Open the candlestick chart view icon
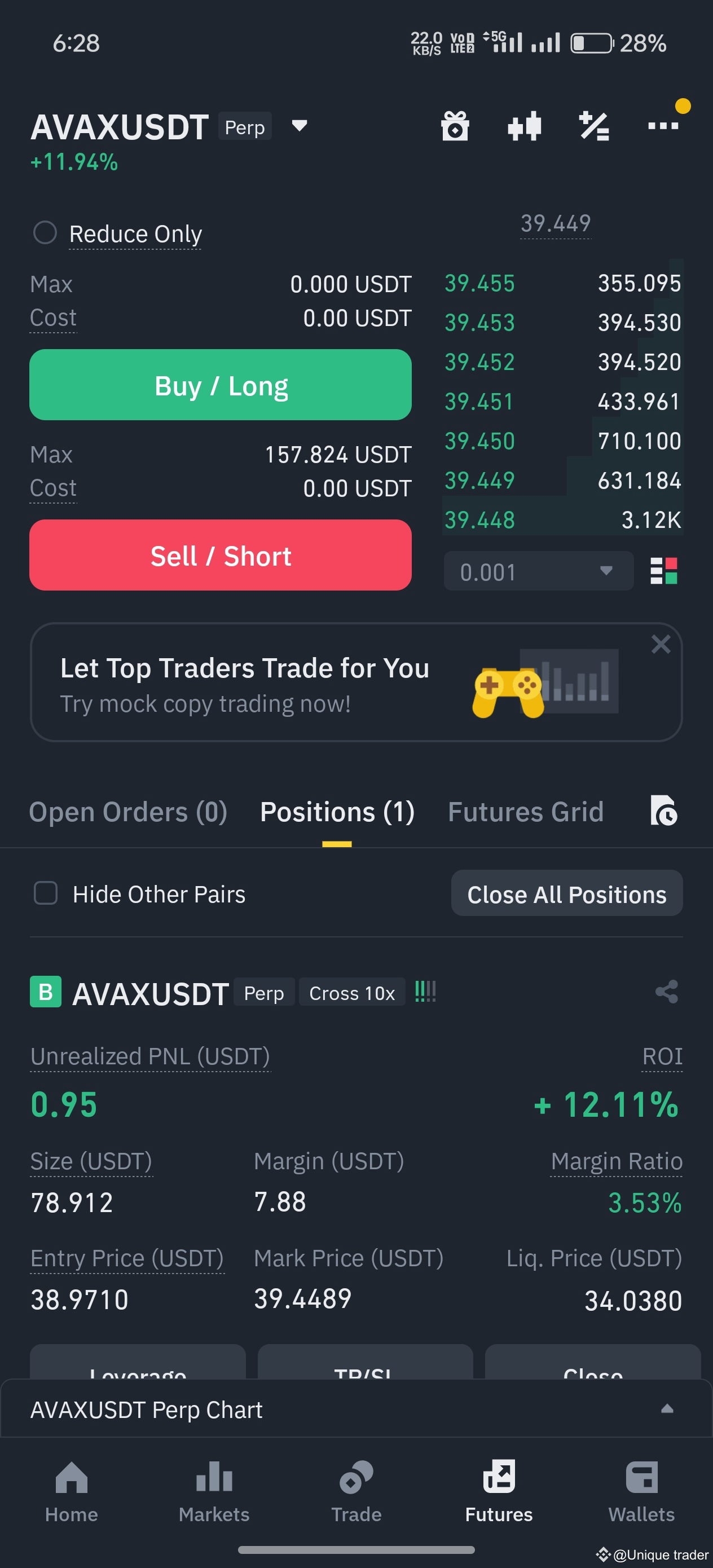This screenshot has width=713, height=1568. tap(523, 126)
